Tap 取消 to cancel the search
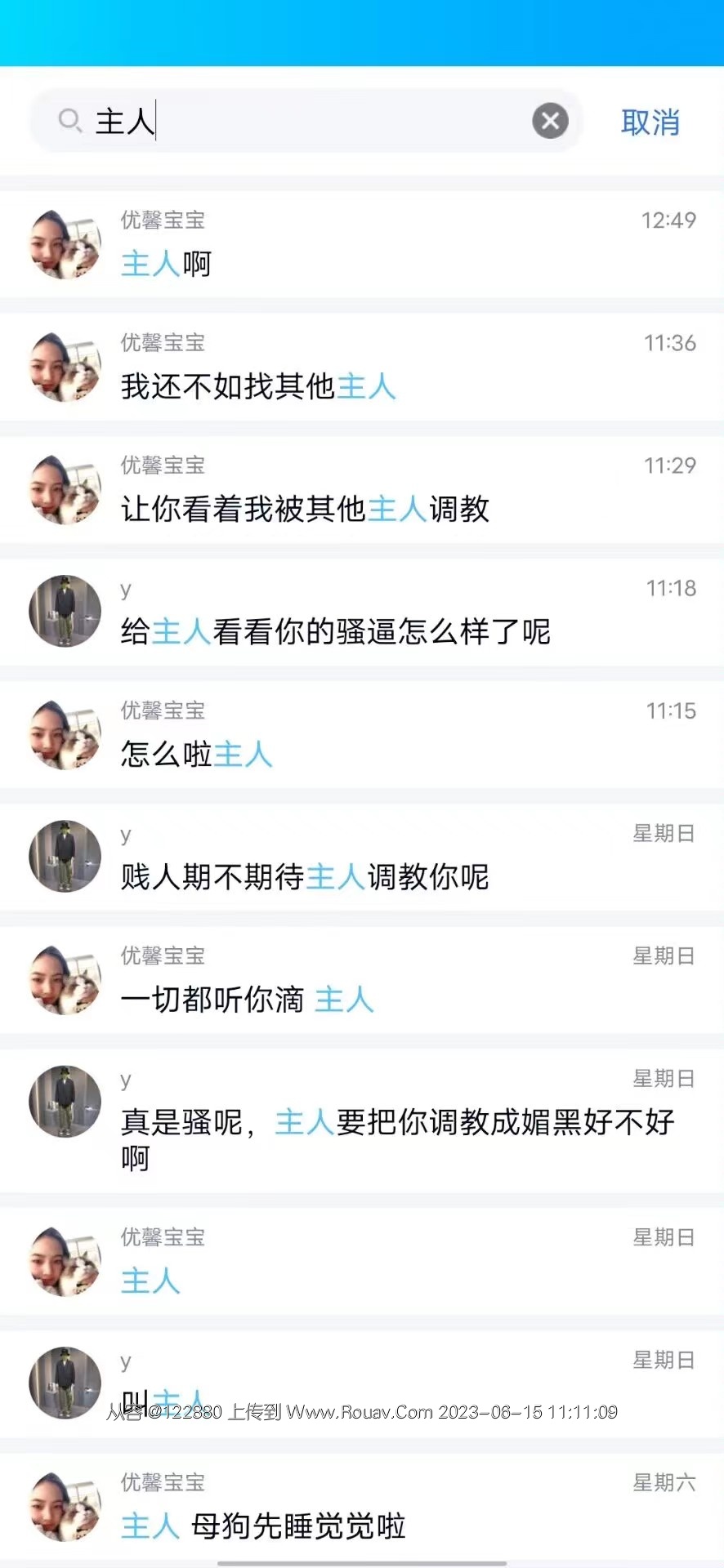This screenshot has height=1568, width=724. [x=650, y=122]
